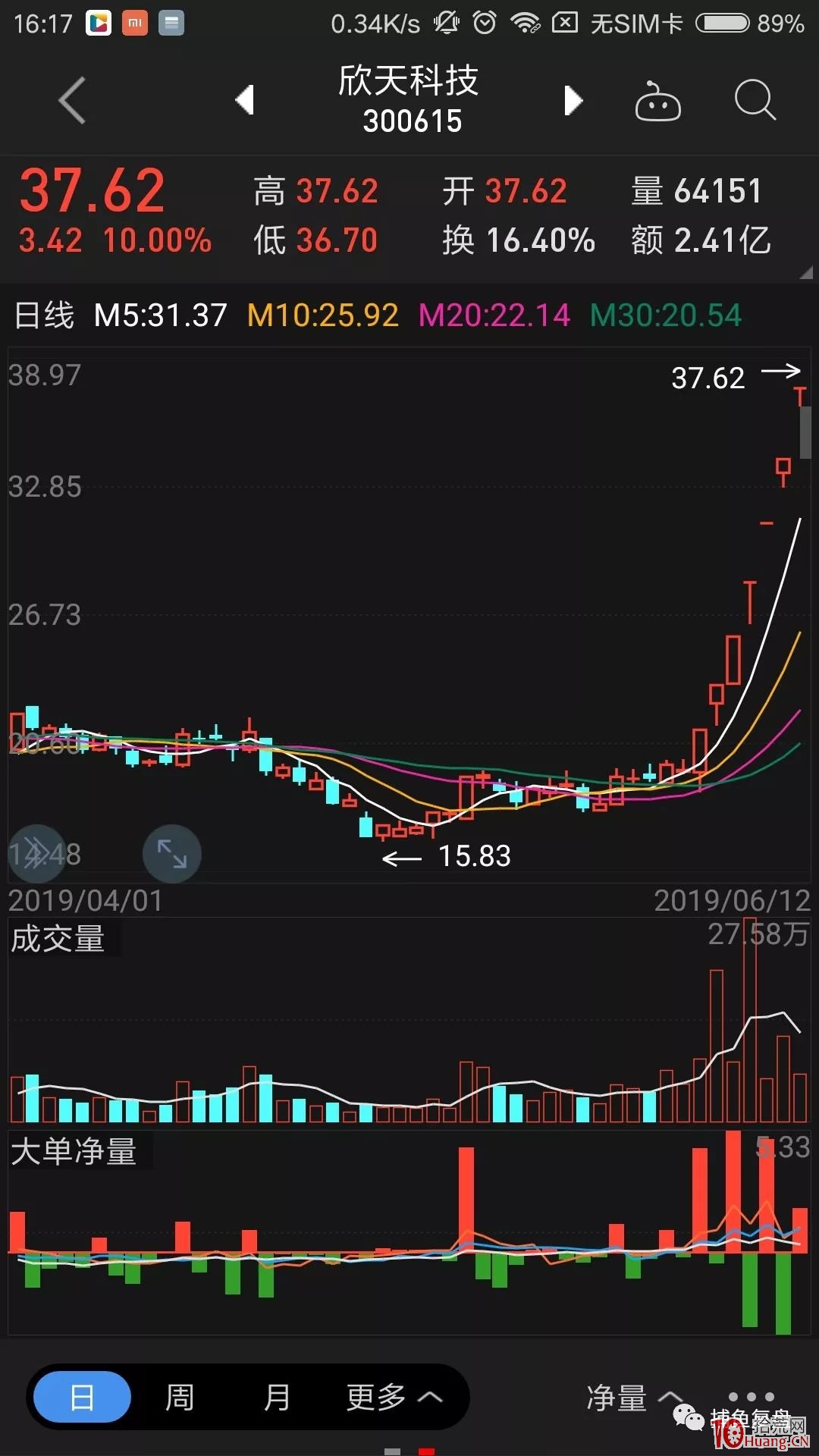Tap the fullscreen chart expand button
This screenshot has height=1456, width=819.
pyautogui.click(x=172, y=854)
